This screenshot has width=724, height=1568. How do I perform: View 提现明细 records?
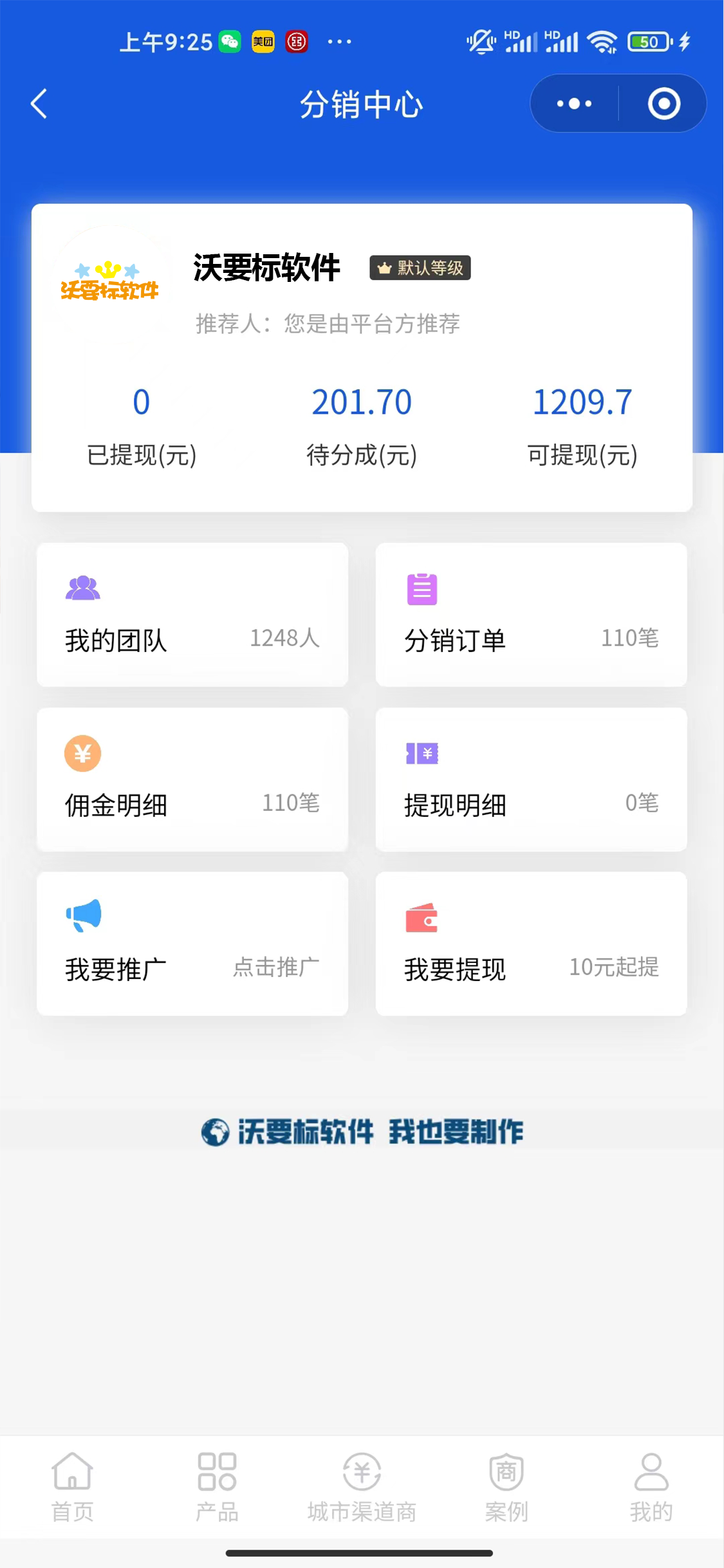[531, 779]
